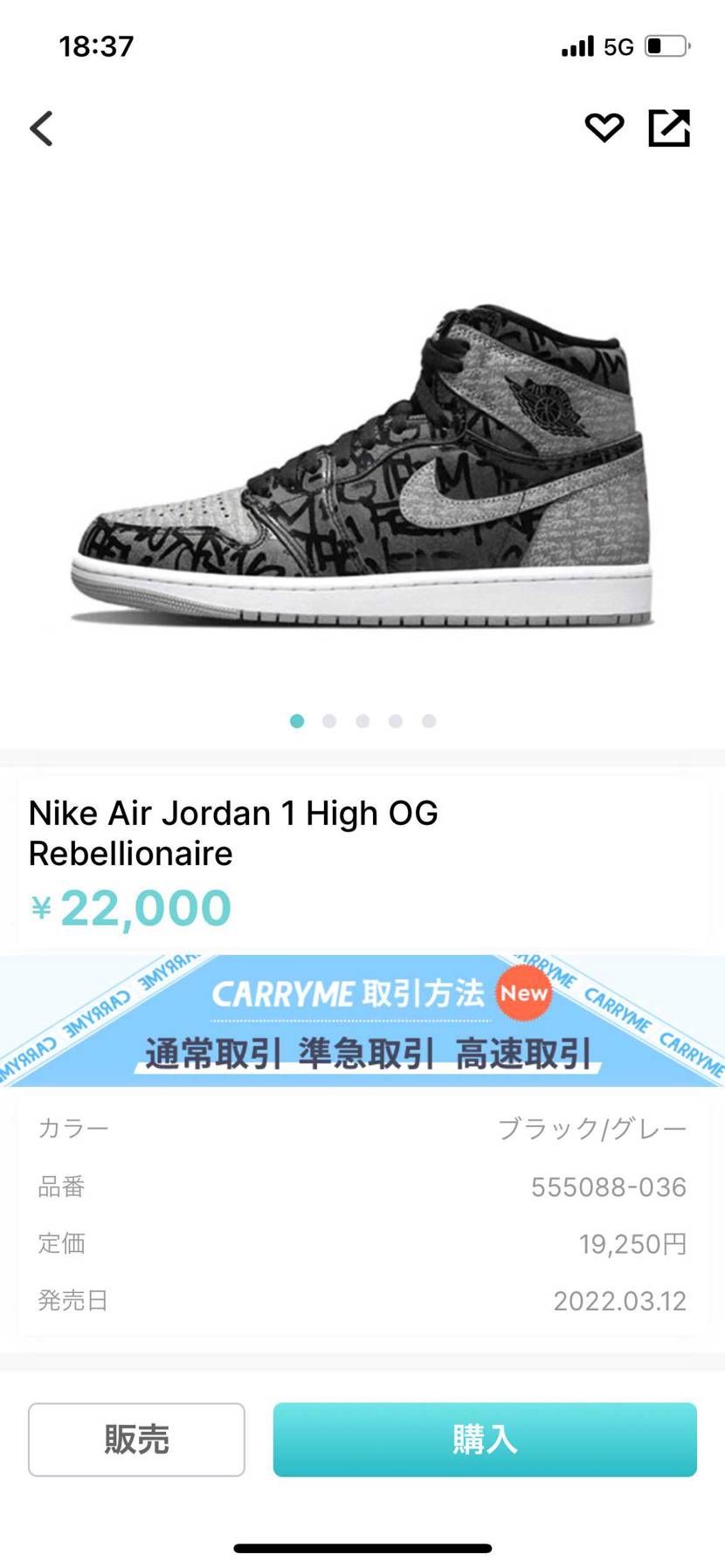Tap the 購入 button to buy

click(485, 1439)
